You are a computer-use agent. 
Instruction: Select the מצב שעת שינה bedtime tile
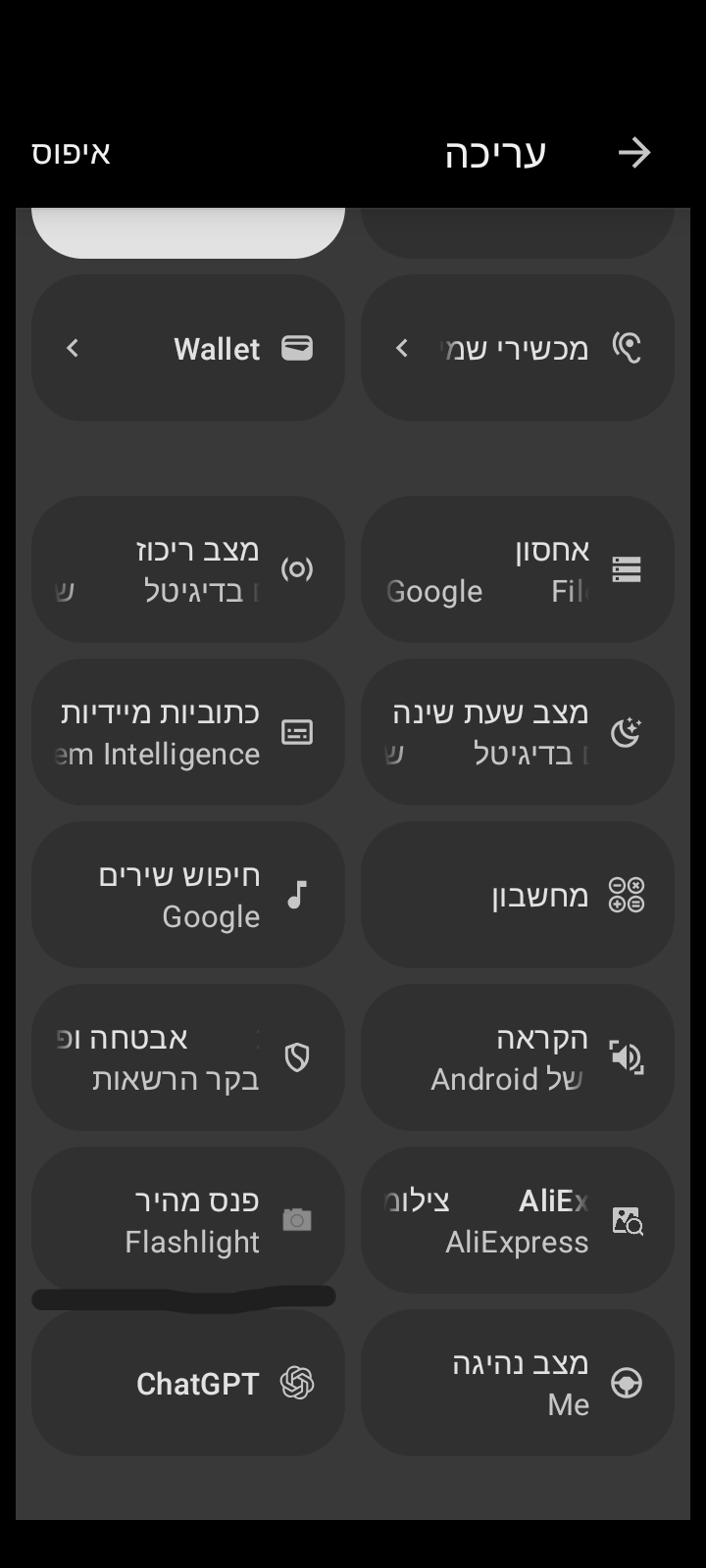[x=518, y=732]
